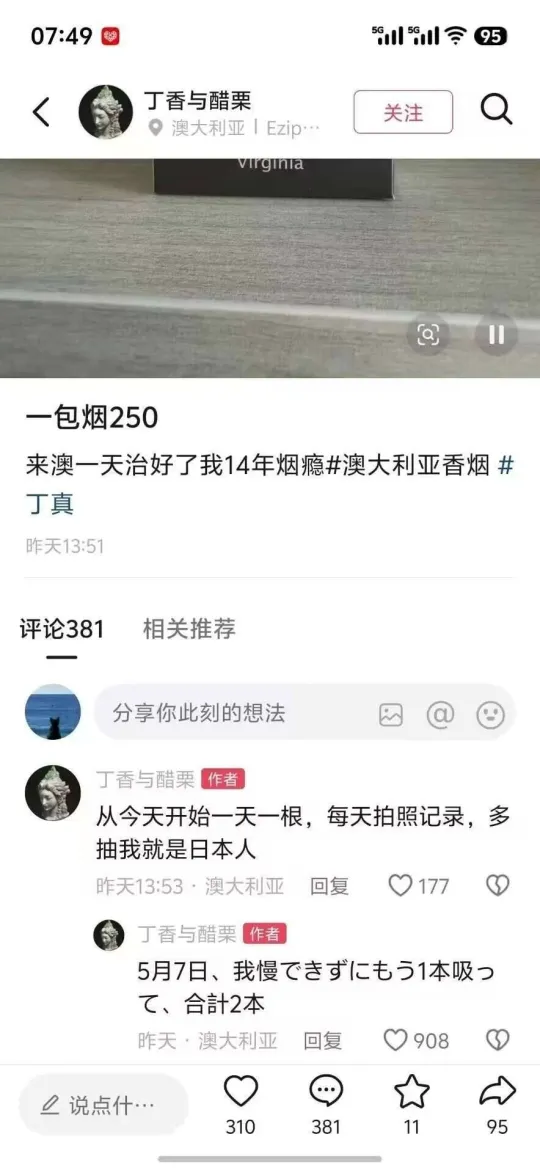Select the 评论381 tab
This screenshot has width=540, height=1173.
pyautogui.click(x=61, y=629)
